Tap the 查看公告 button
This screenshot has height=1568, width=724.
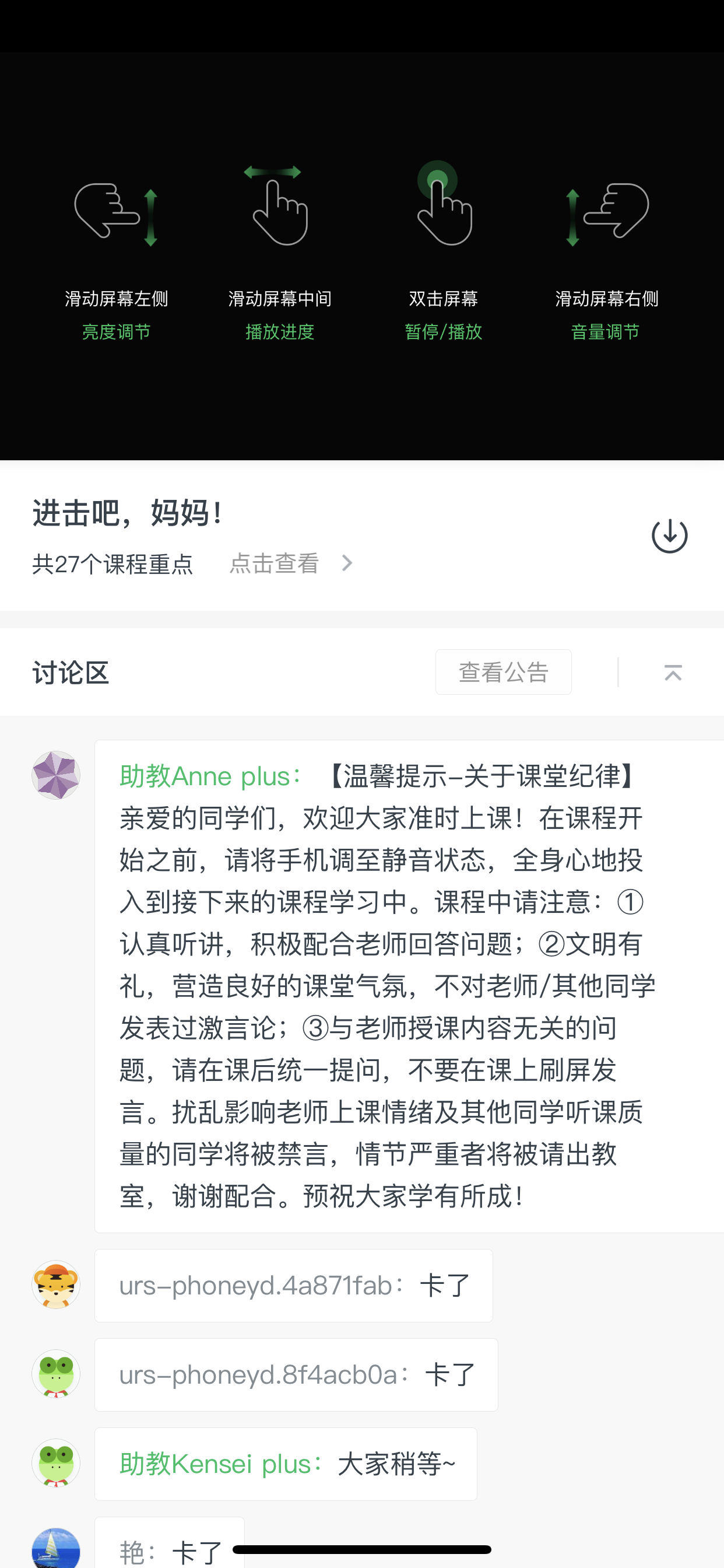coord(503,672)
